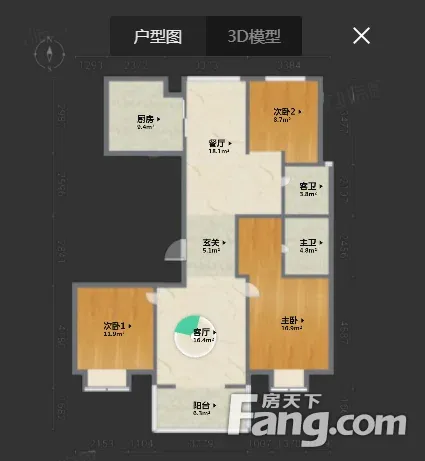Close the floor plan viewer
This screenshot has width=425, height=461.
pos(361,36)
